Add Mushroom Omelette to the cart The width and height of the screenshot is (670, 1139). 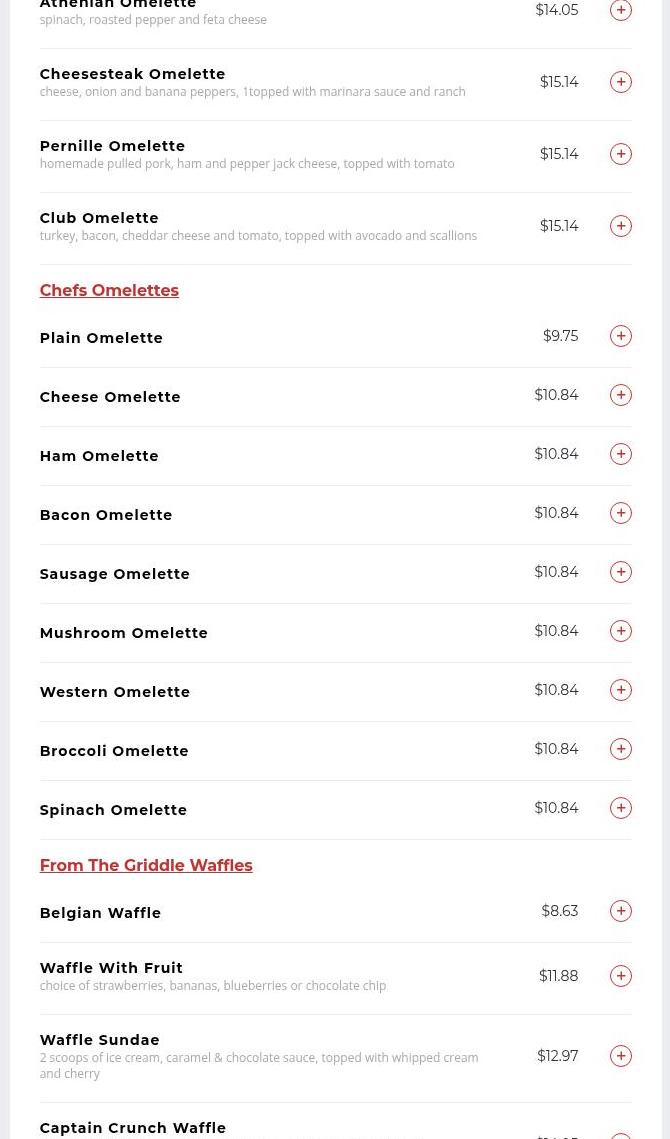coord(621,631)
